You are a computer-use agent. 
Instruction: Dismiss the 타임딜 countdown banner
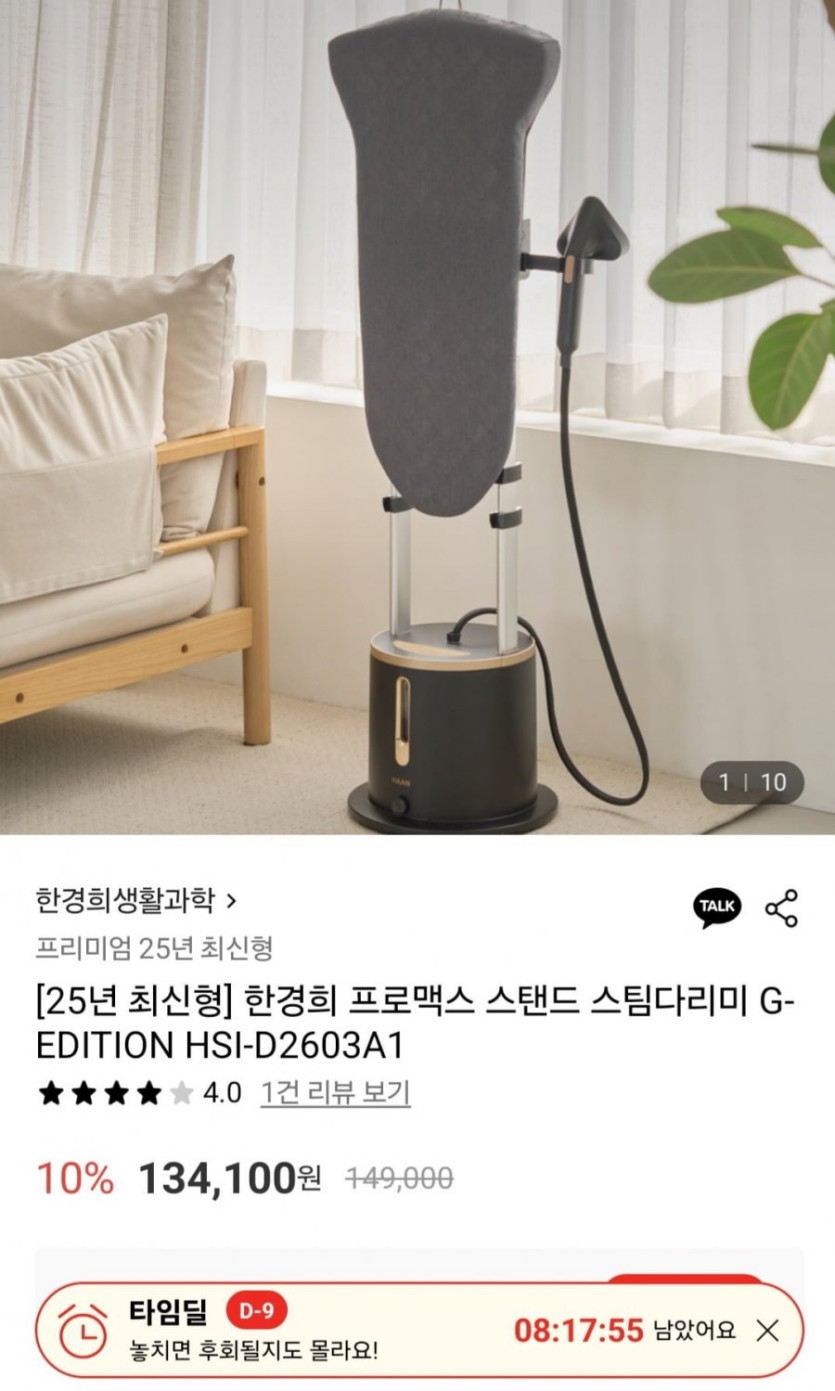(767, 1330)
